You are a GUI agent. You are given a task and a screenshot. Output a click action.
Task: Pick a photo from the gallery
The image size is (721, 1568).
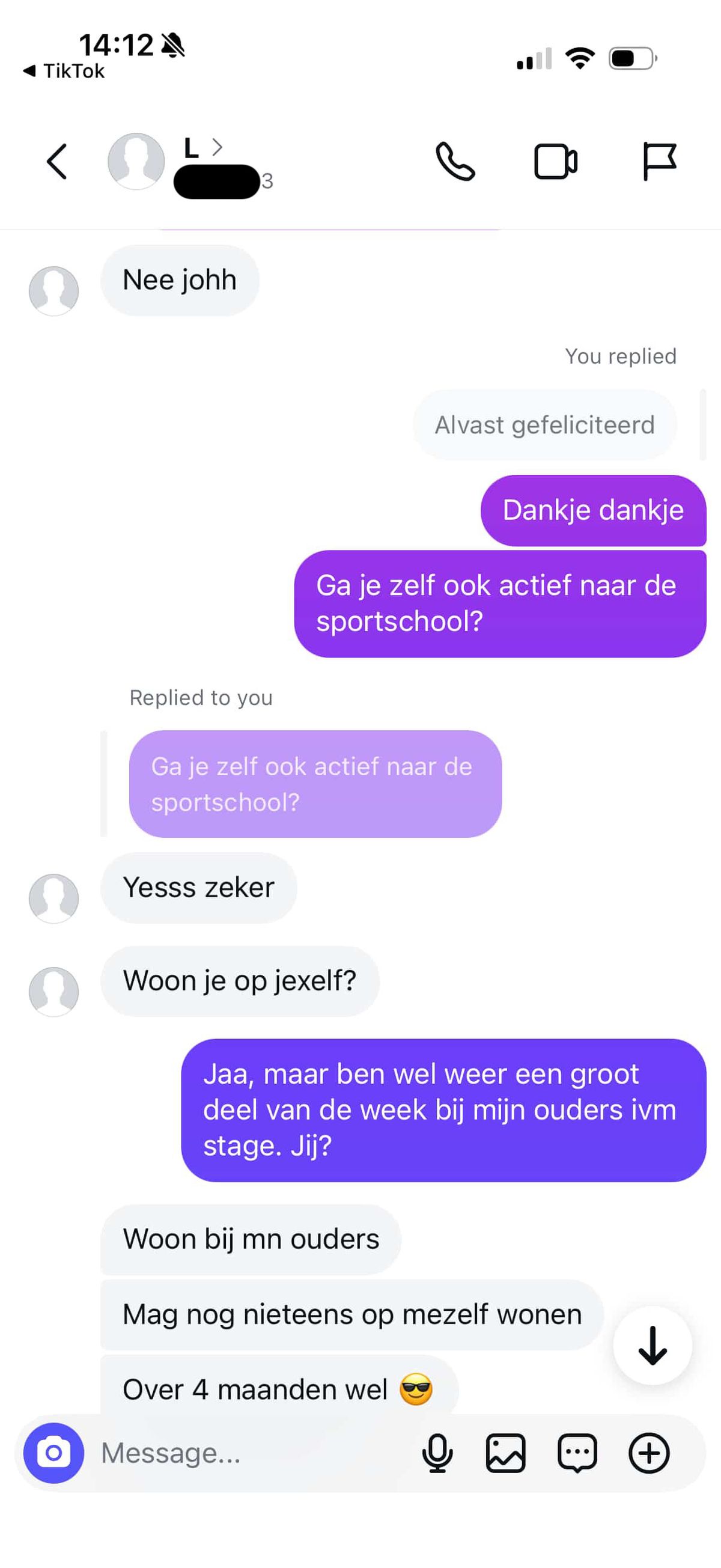505,1453
